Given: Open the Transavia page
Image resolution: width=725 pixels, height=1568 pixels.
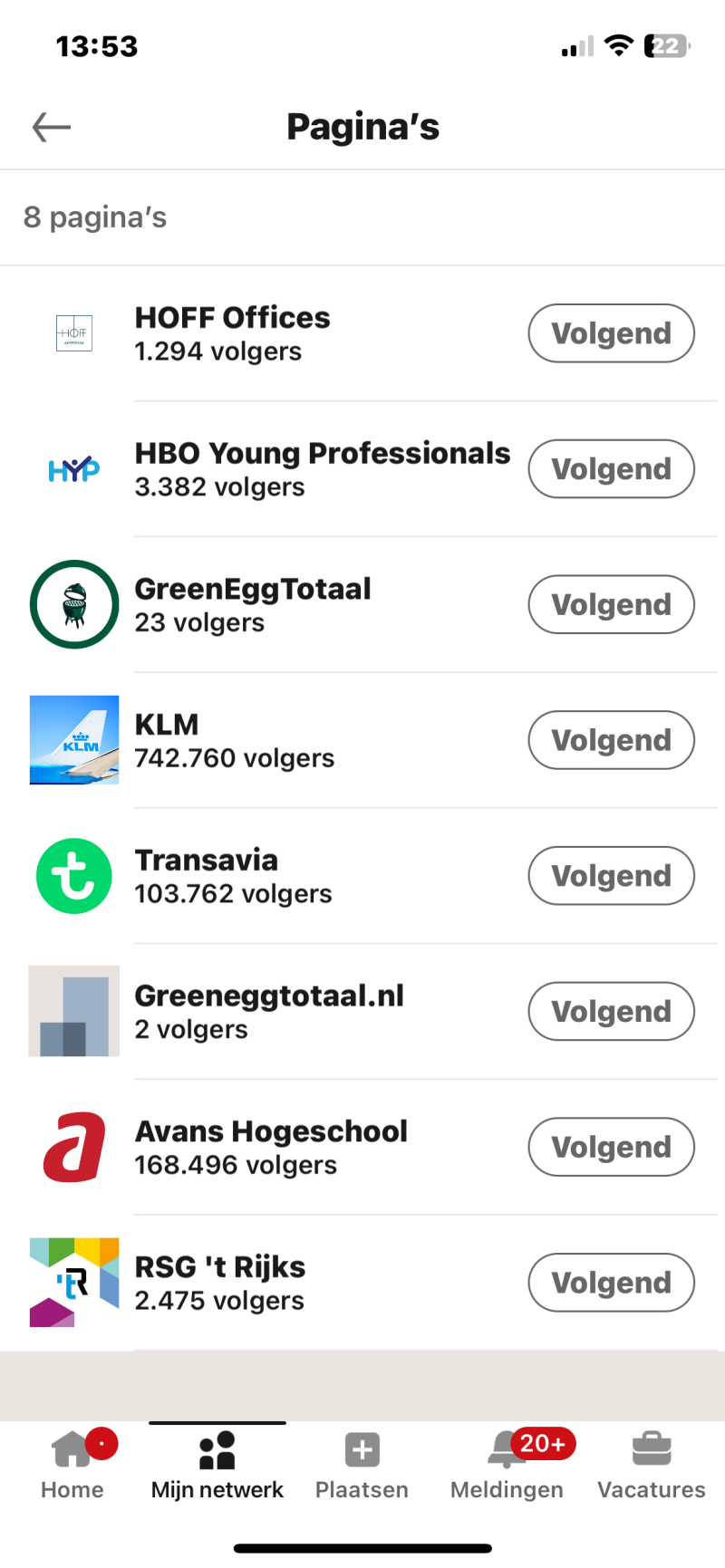Looking at the screenshot, I should click(x=207, y=861).
